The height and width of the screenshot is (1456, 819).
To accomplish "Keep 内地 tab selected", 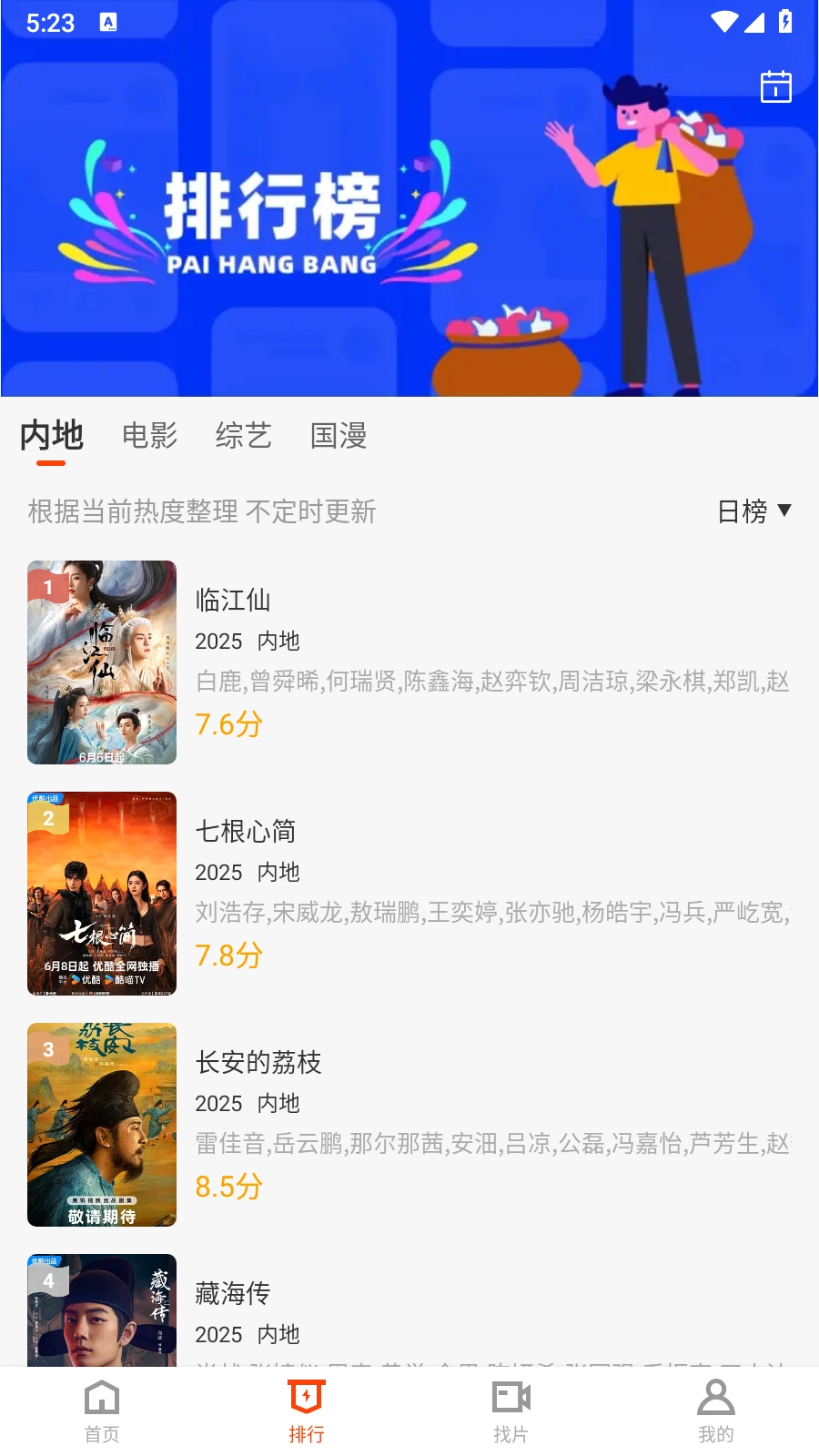I will pos(51,437).
